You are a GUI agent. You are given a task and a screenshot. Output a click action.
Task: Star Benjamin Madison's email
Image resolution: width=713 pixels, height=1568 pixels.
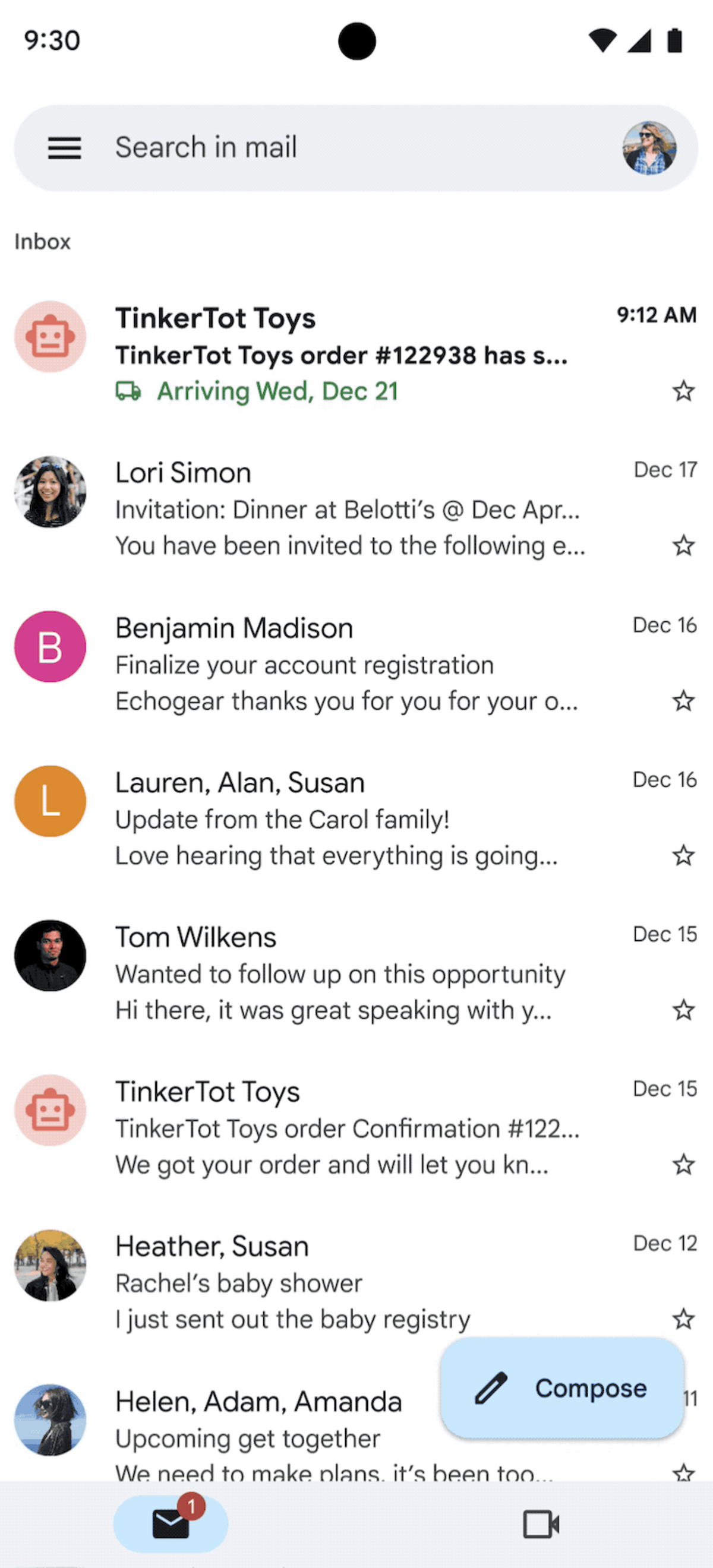(x=683, y=701)
